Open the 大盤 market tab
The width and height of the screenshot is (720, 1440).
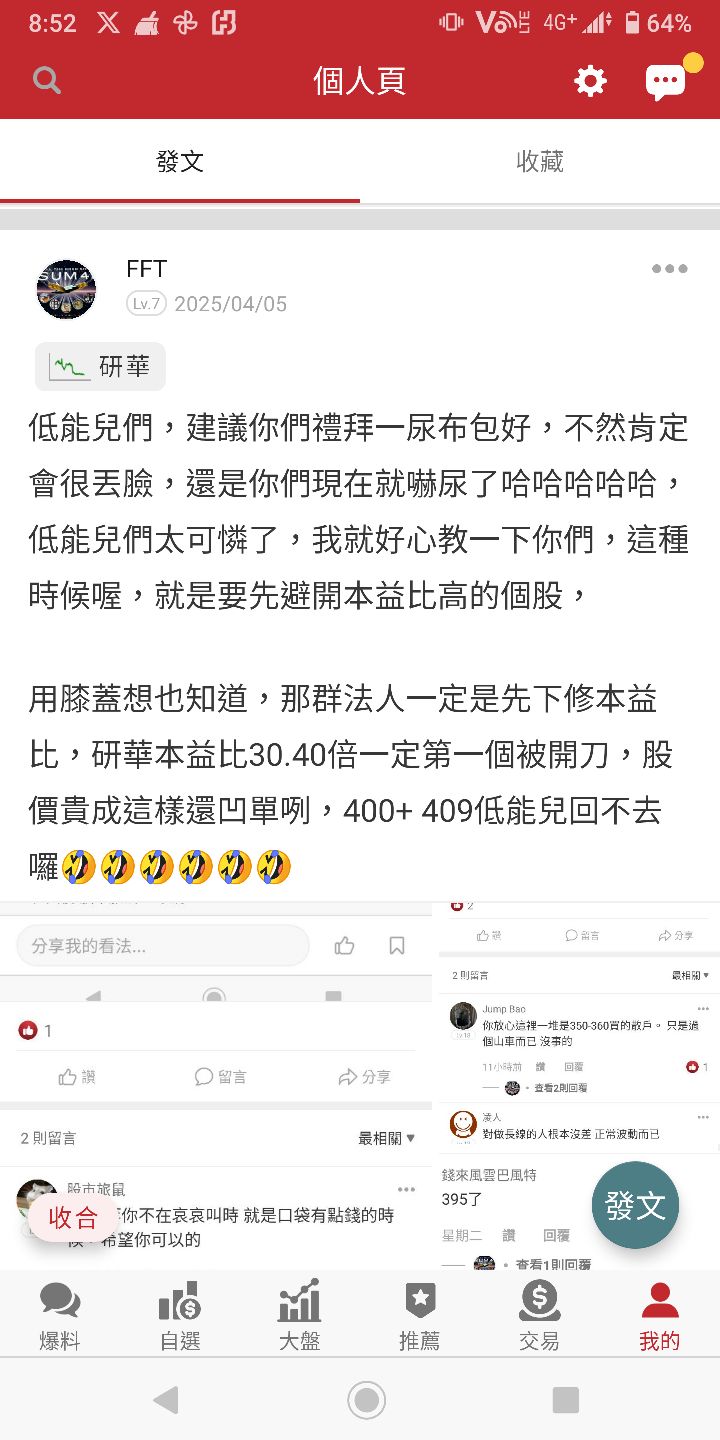click(x=300, y=1316)
